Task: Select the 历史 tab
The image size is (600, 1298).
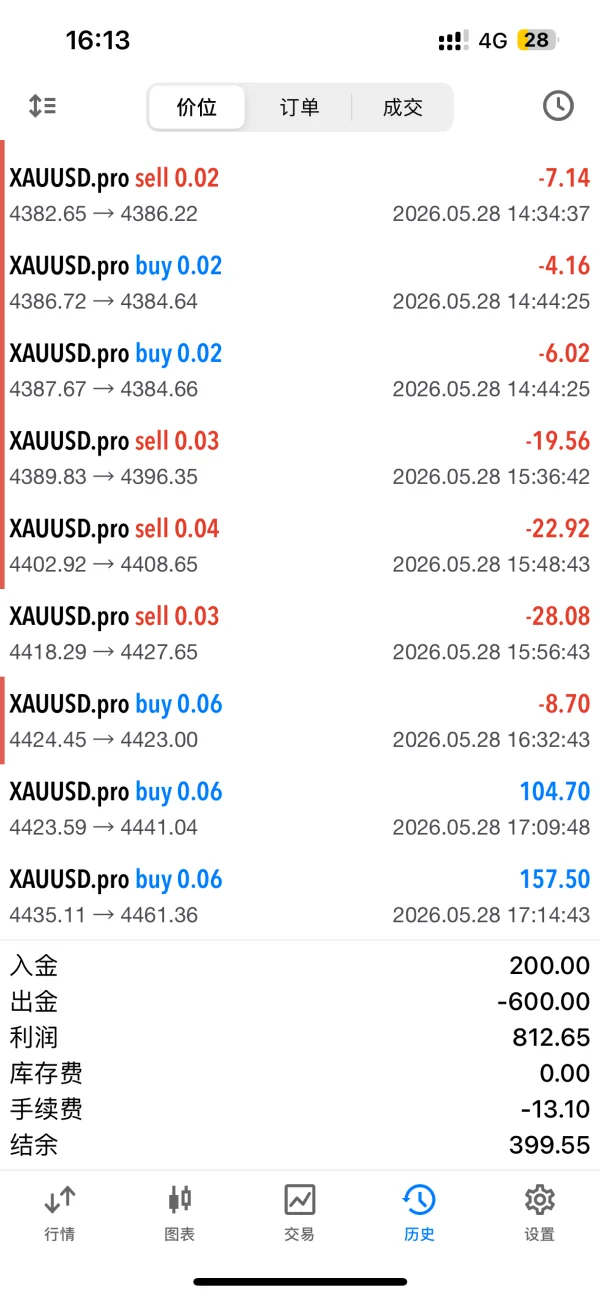Action: pos(419,1213)
